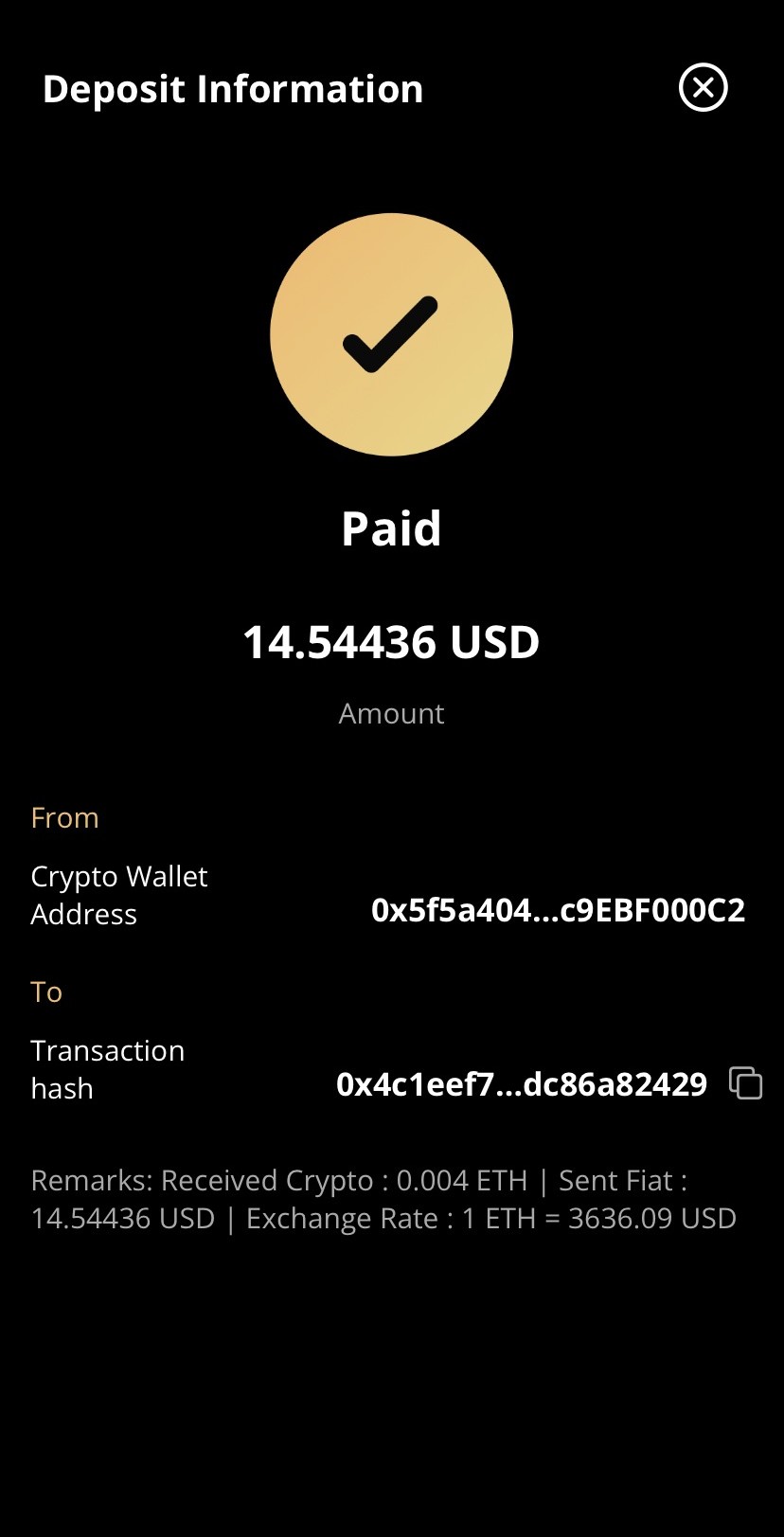This screenshot has height=1537, width=784.
Task: Copy the transaction hash
Action: 745,1082
